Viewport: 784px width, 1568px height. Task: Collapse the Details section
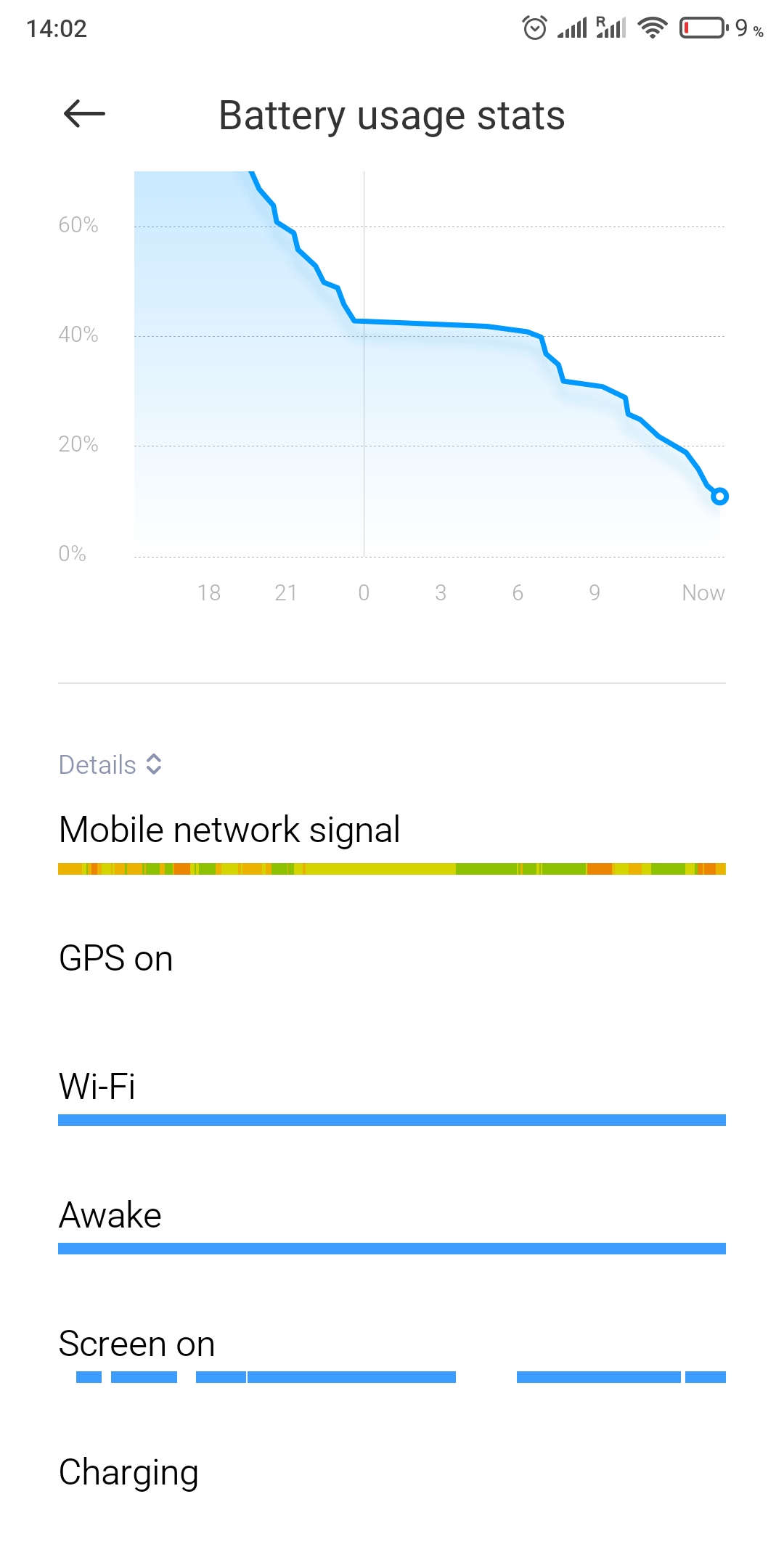click(x=110, y=764)
